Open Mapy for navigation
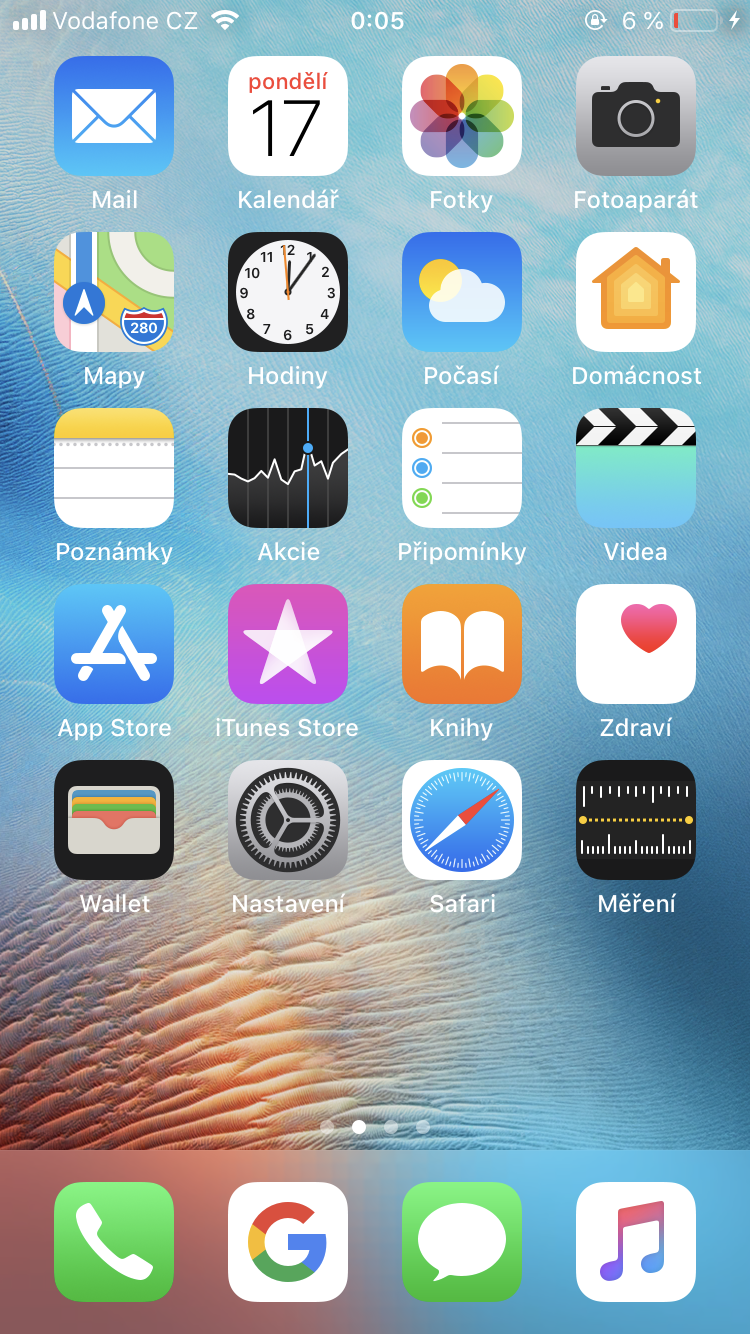 (x=114, y=292)
